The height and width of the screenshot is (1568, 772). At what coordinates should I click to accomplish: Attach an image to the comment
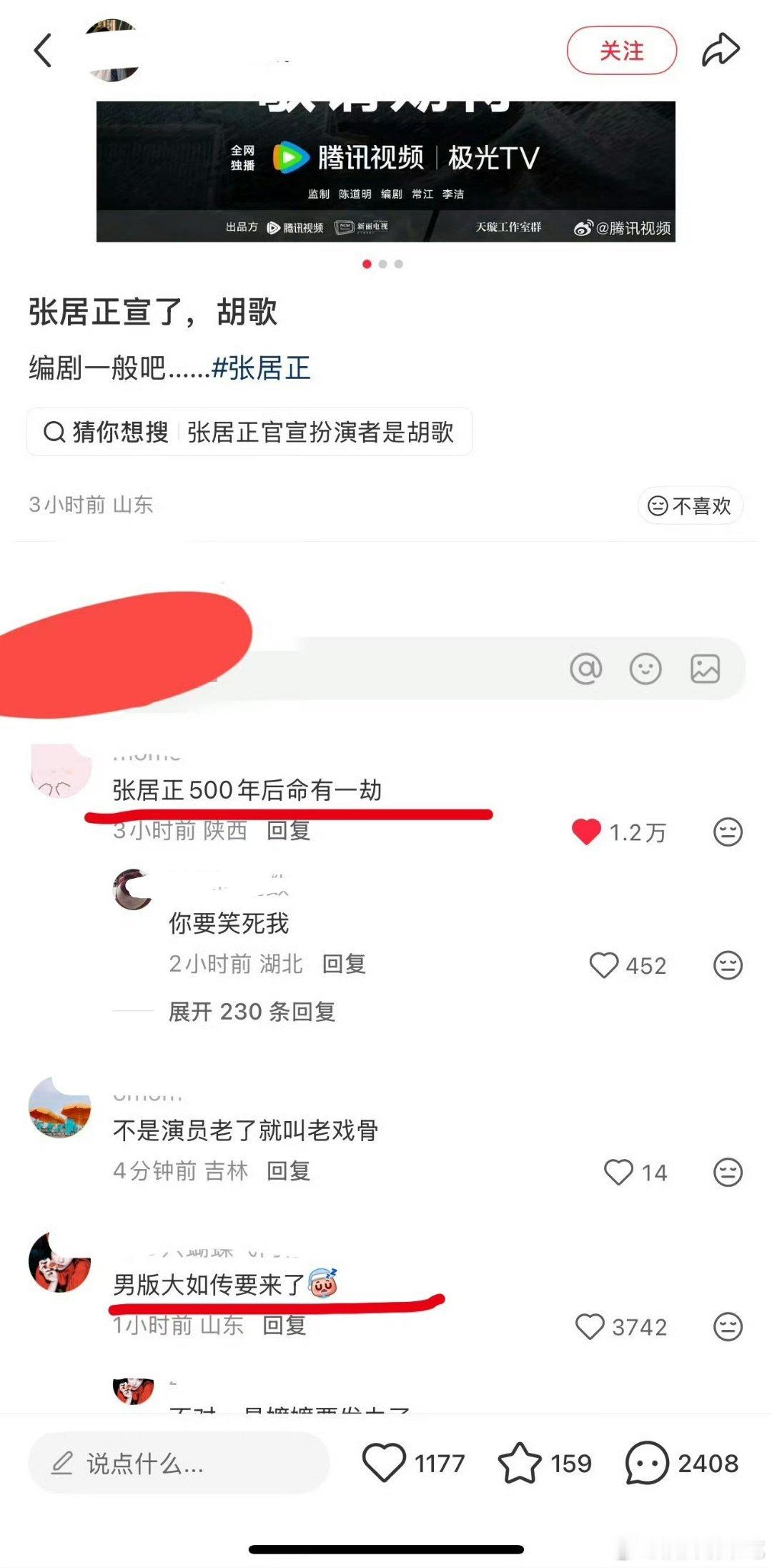(x=705, y=669)
